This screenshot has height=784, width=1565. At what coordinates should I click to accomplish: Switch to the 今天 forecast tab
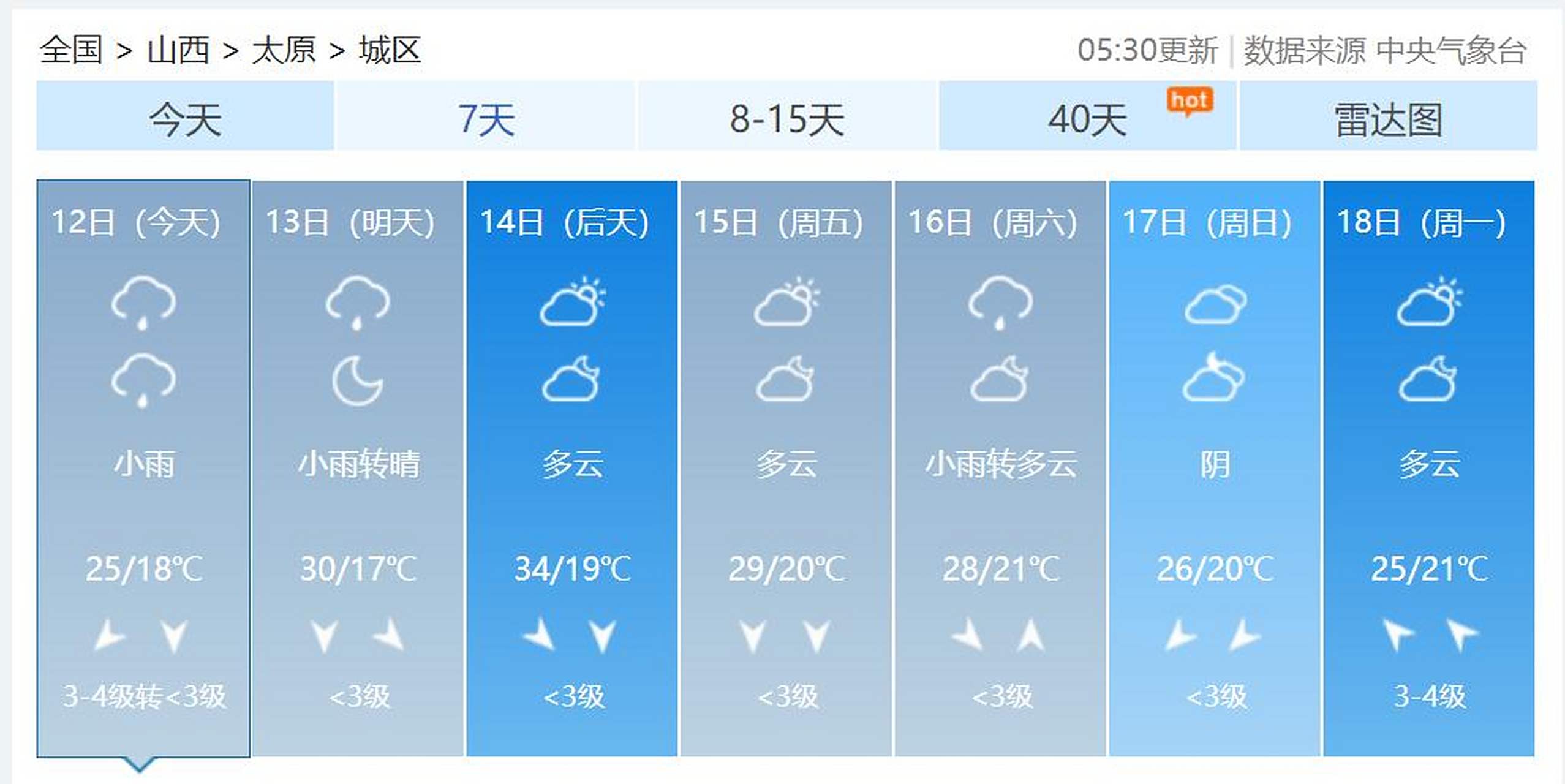coord(185,116)
